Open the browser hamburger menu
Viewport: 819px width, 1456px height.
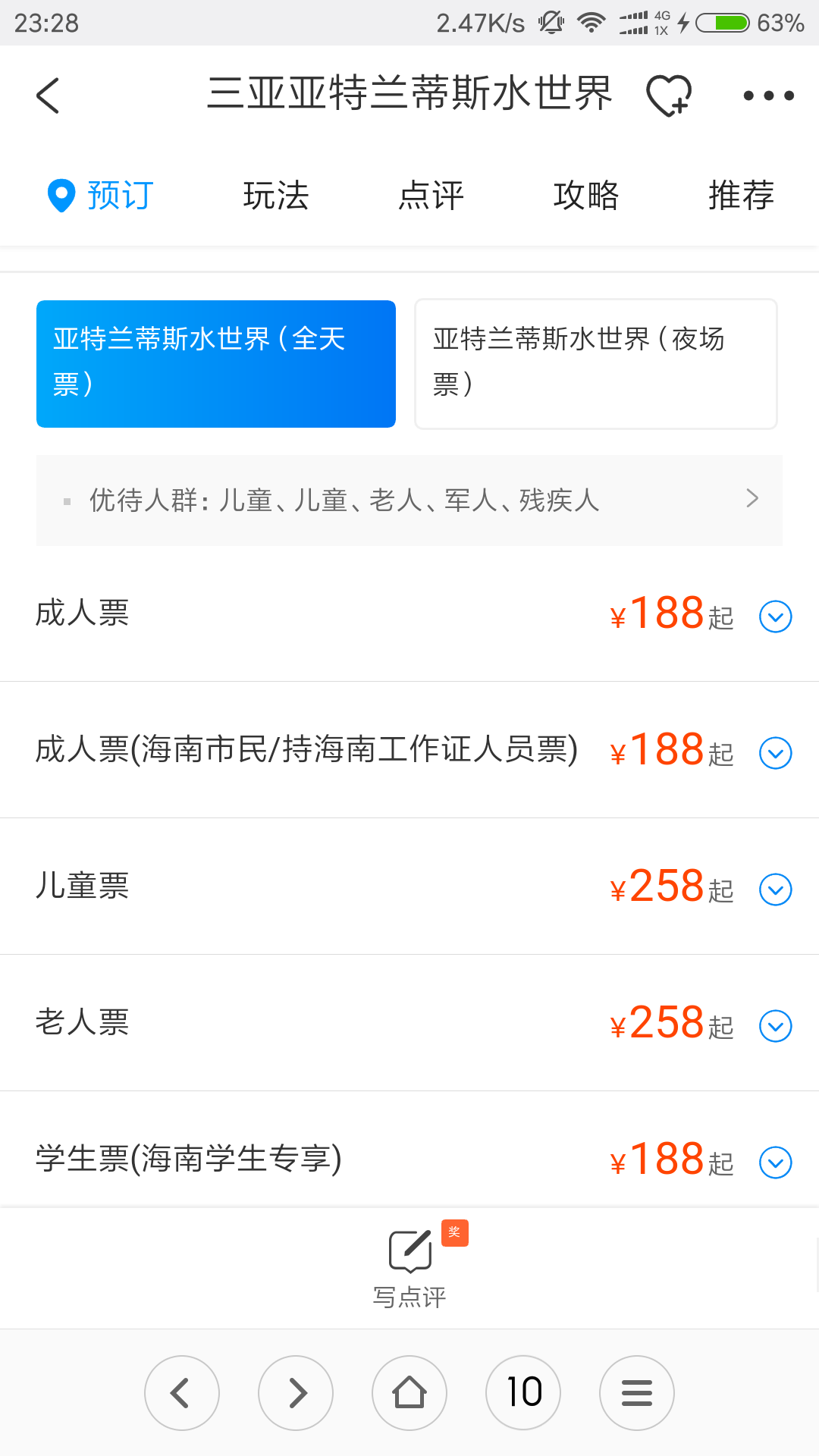pyautogui.click(x=637, y=1393)
